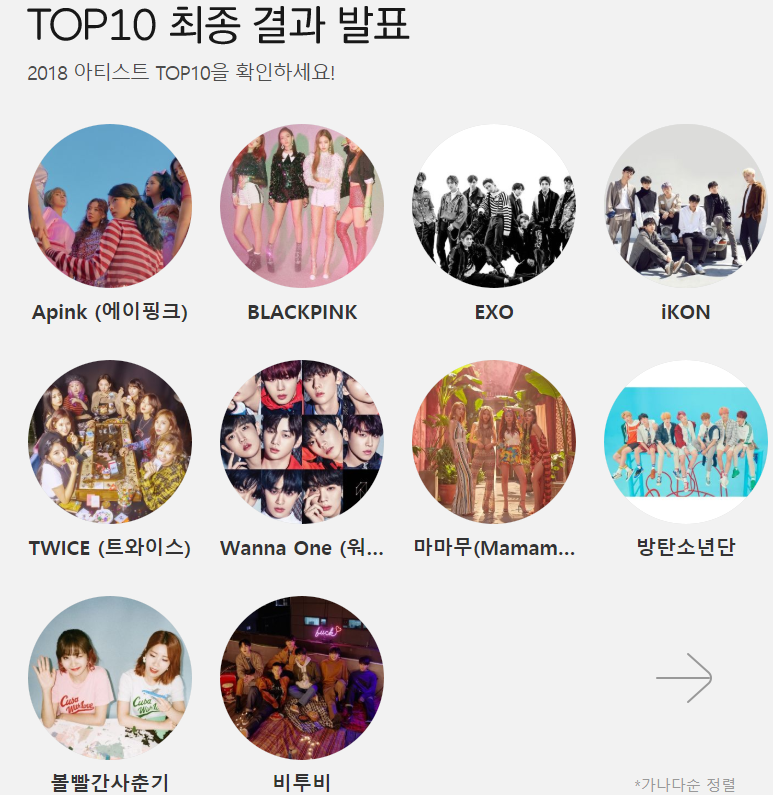
Task: View the 방탄소년단 artist tile
Action: click(x=686, y=442)
